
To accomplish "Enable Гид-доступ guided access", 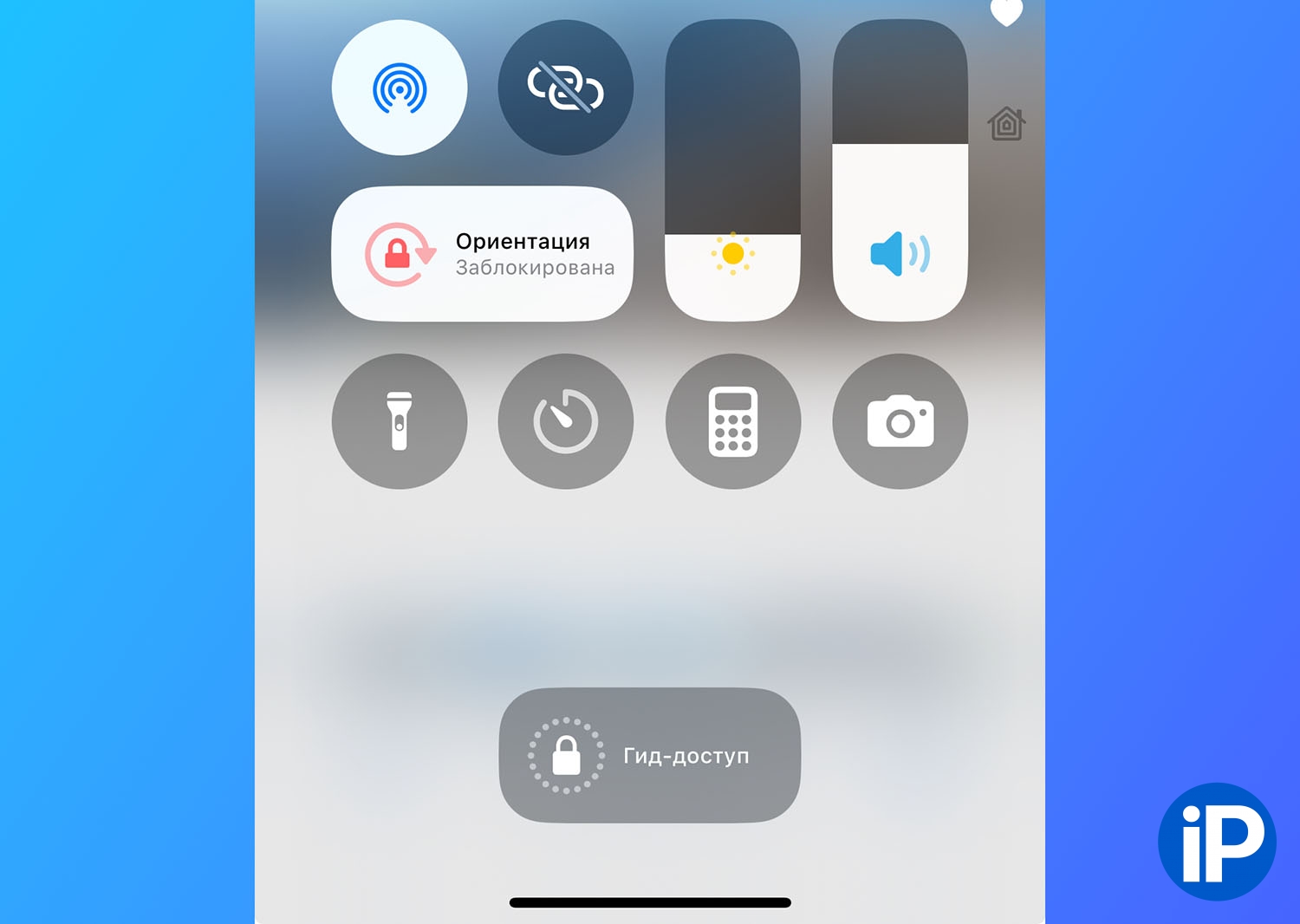I will point(649,755).
